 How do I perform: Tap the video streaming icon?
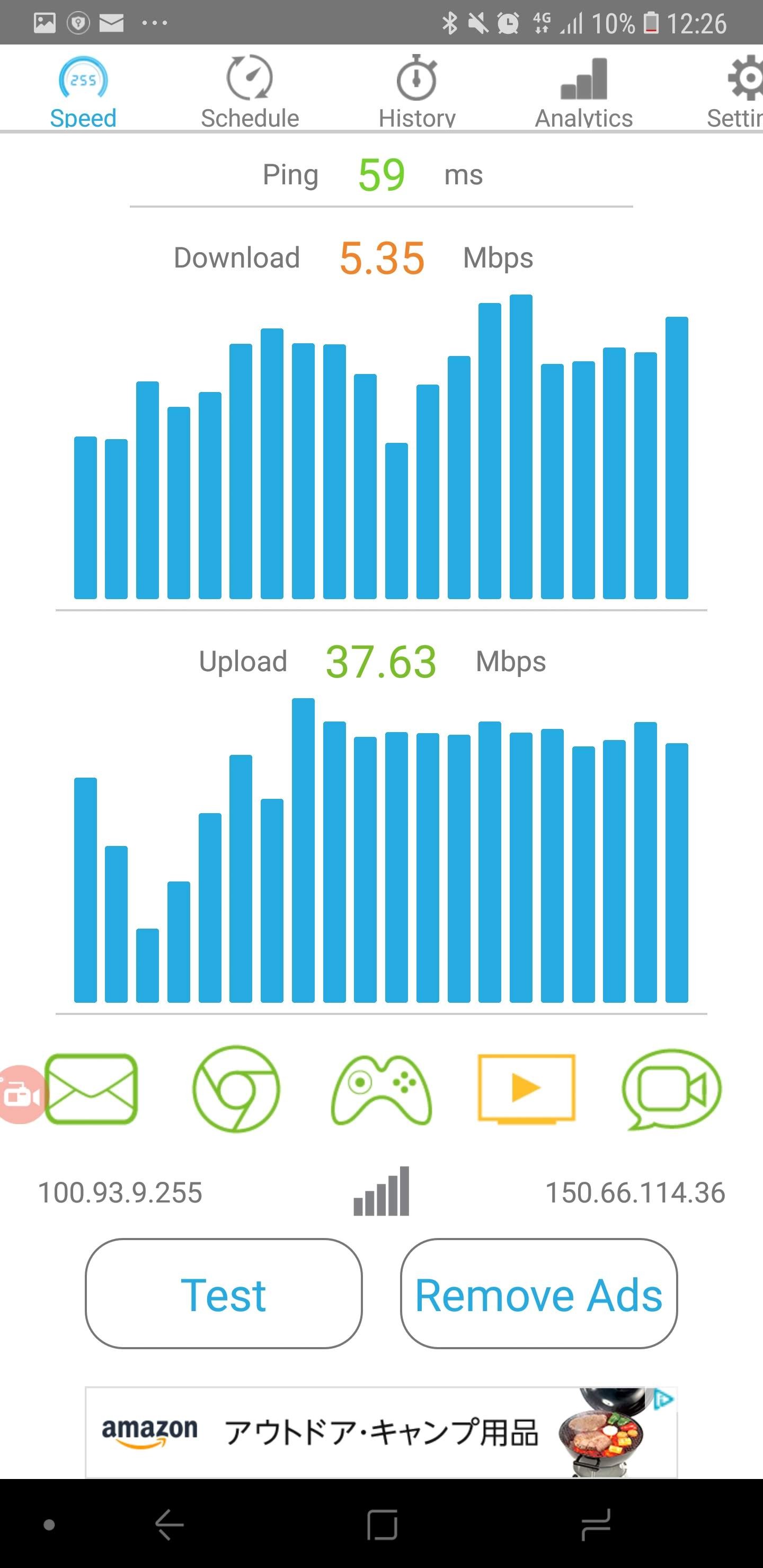pyautogui.click(x=526, y=1089)
